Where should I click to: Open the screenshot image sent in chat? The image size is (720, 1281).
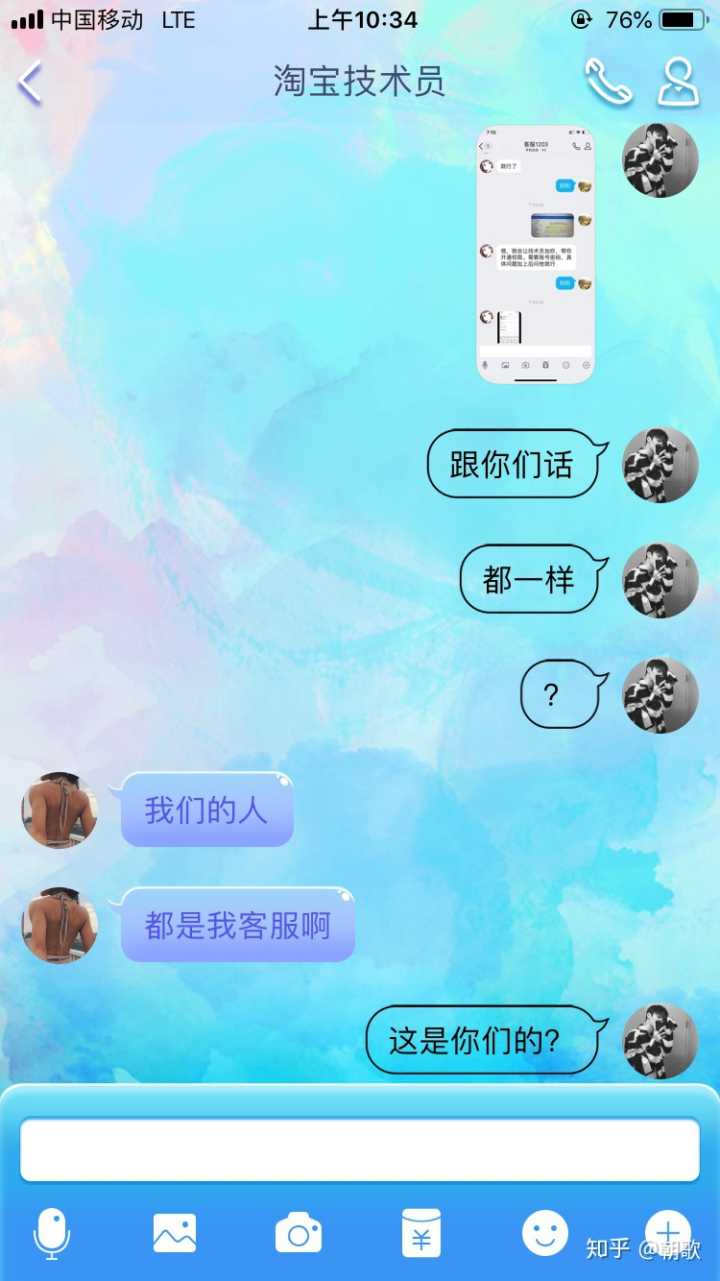(x=535, y=254)
